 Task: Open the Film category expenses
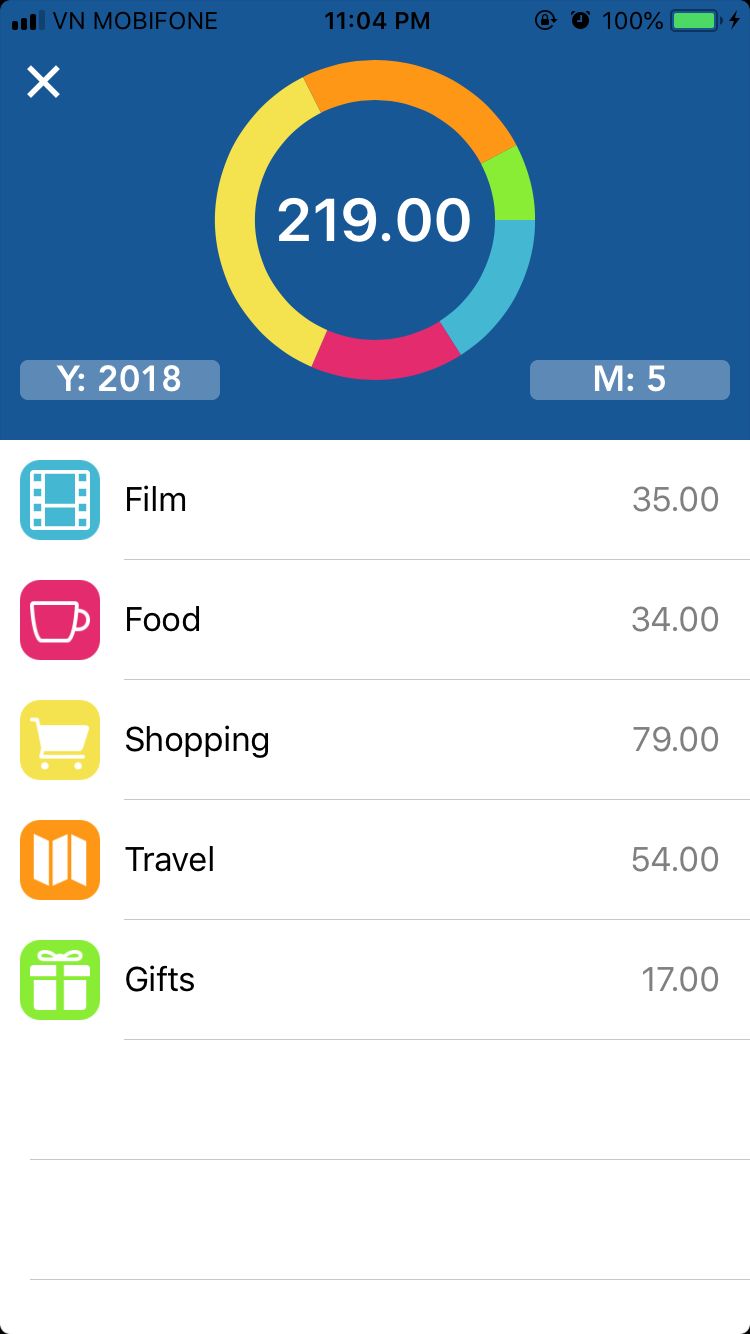coord(375,500)
